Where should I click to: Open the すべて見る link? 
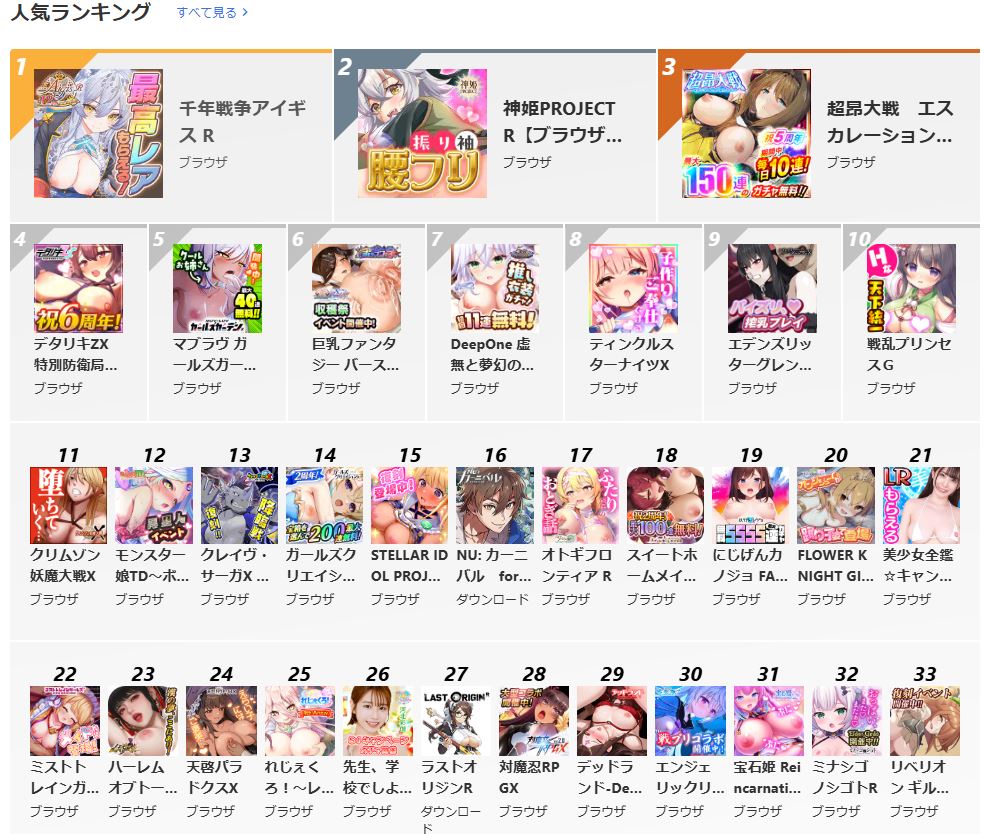212,13
